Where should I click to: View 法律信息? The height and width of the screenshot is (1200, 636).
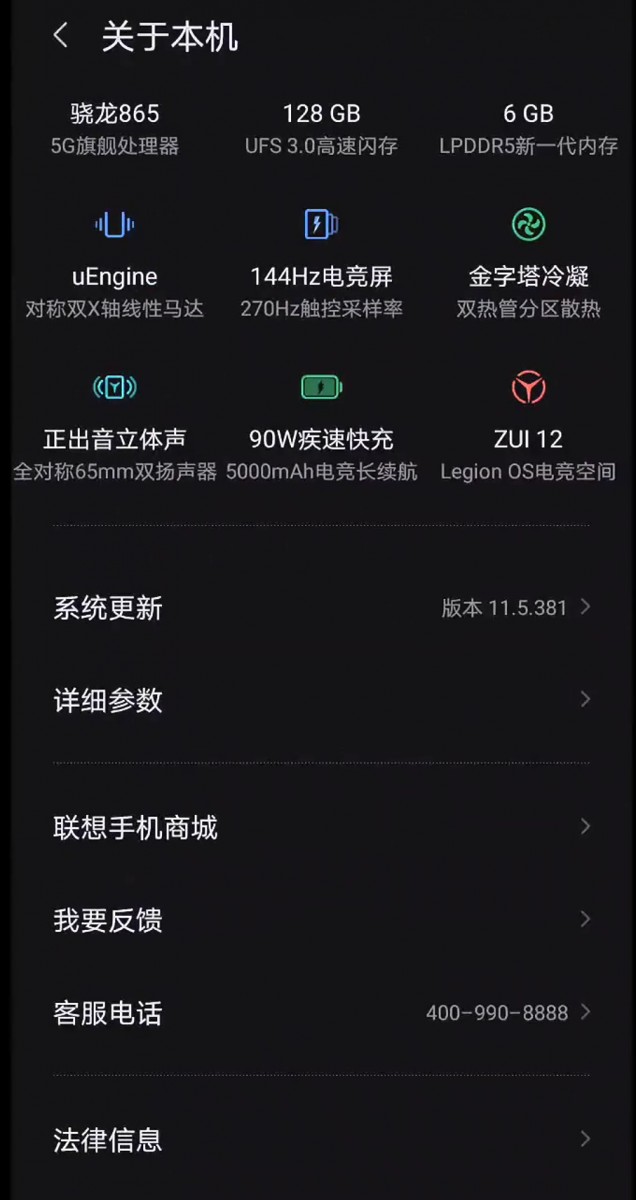pos(320,1139)
